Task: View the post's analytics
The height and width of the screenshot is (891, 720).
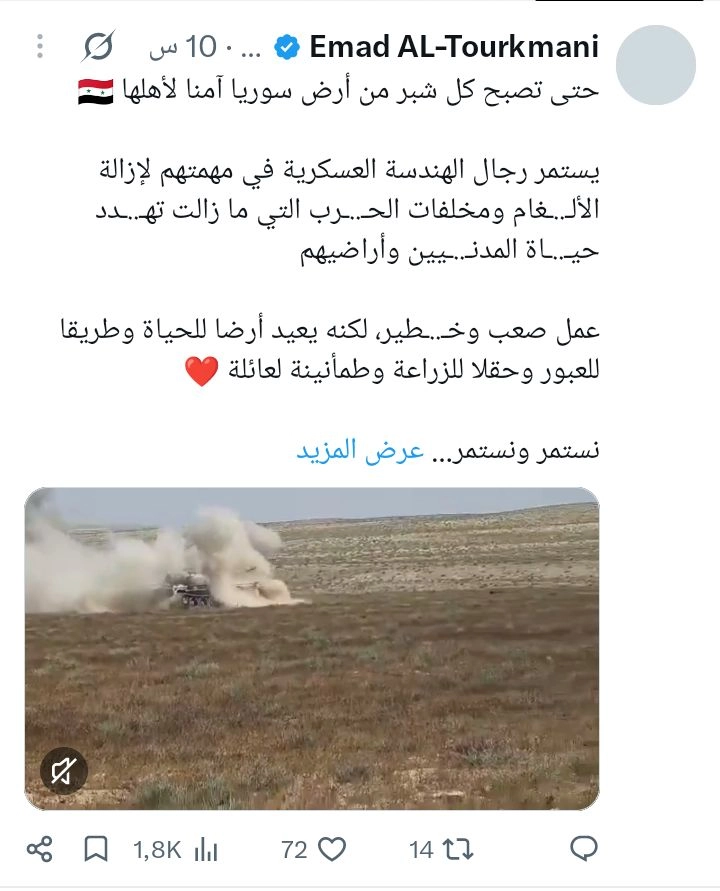Action: [175, 850]
